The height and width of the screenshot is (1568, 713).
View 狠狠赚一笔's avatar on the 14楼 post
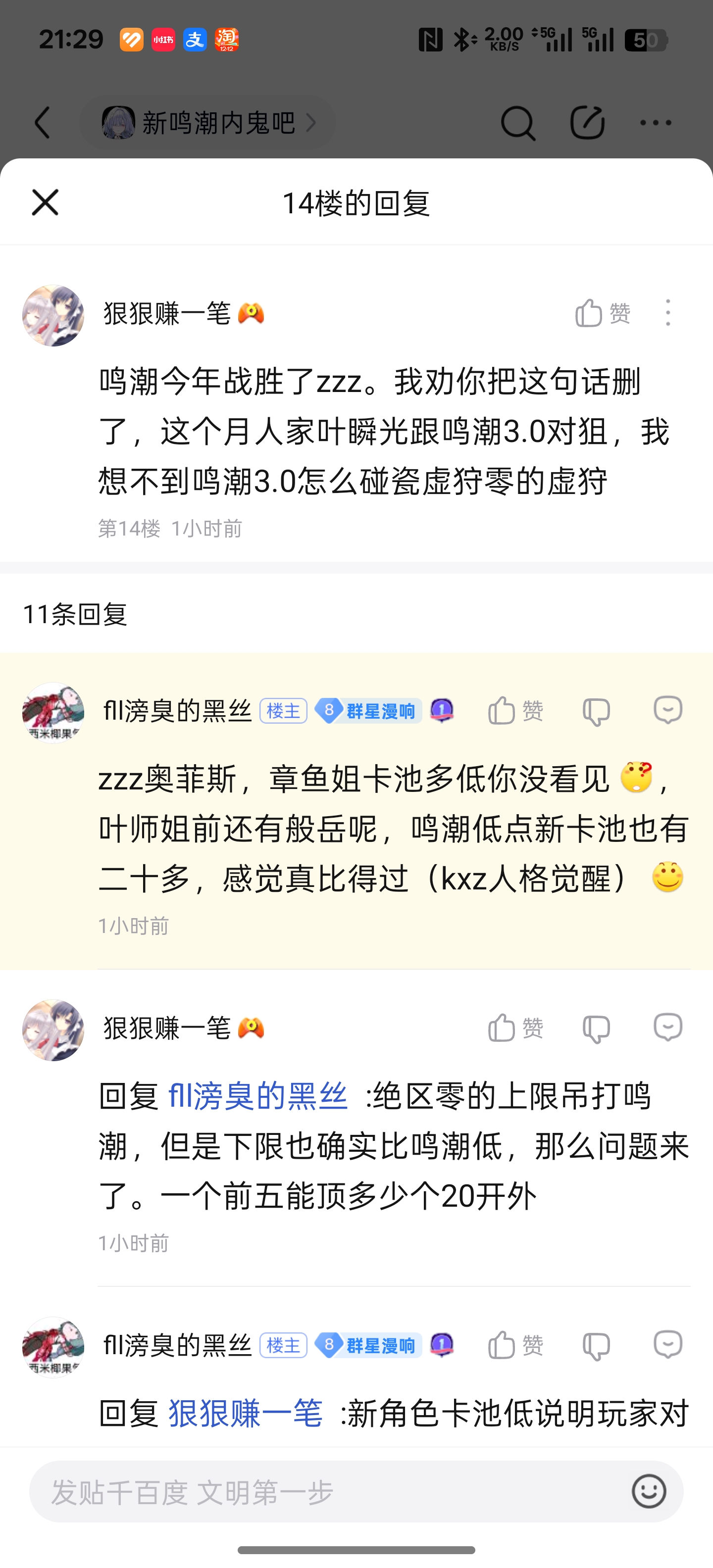pos(53,315)
